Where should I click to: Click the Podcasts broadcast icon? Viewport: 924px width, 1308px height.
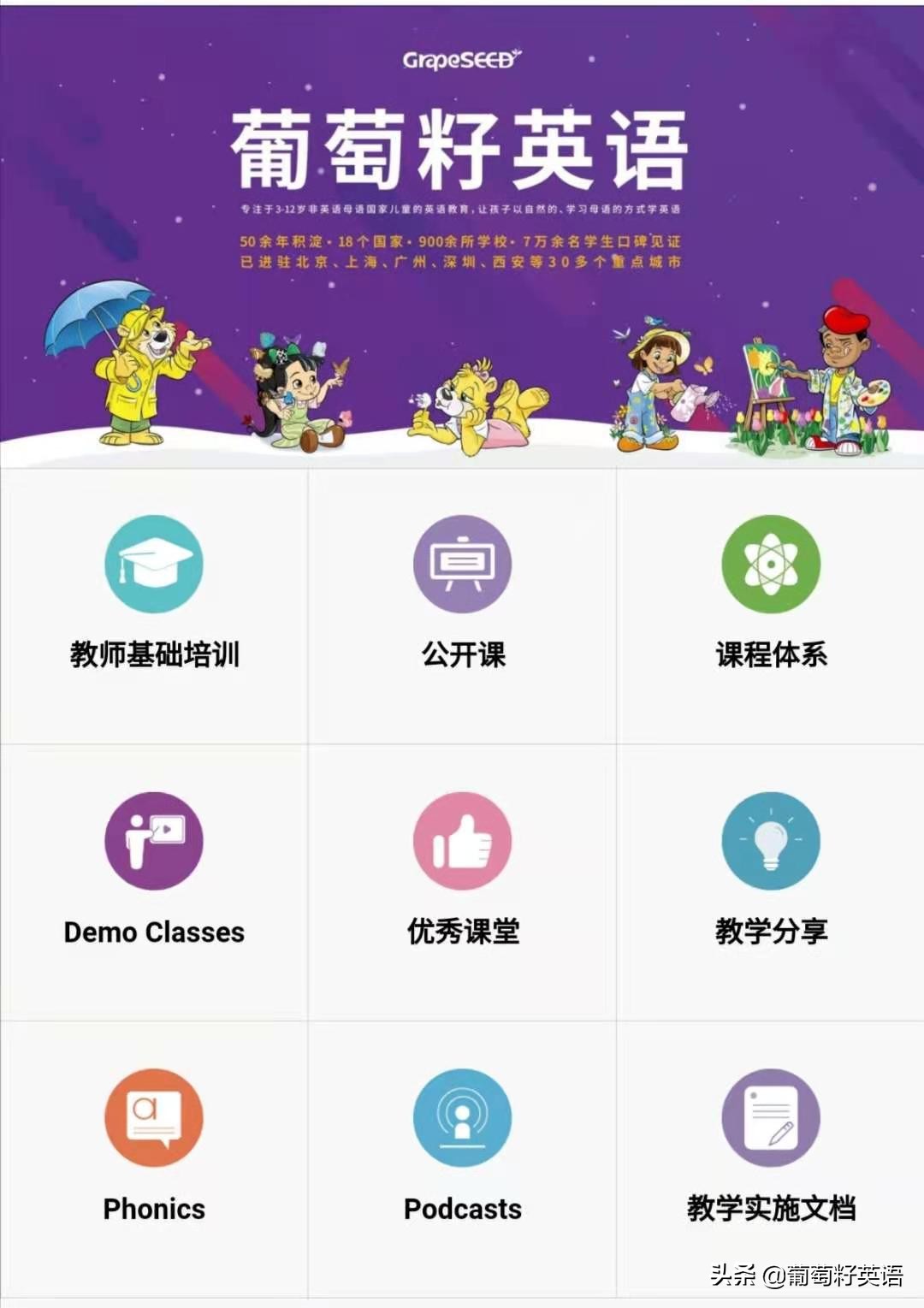tap(462, 1117)
